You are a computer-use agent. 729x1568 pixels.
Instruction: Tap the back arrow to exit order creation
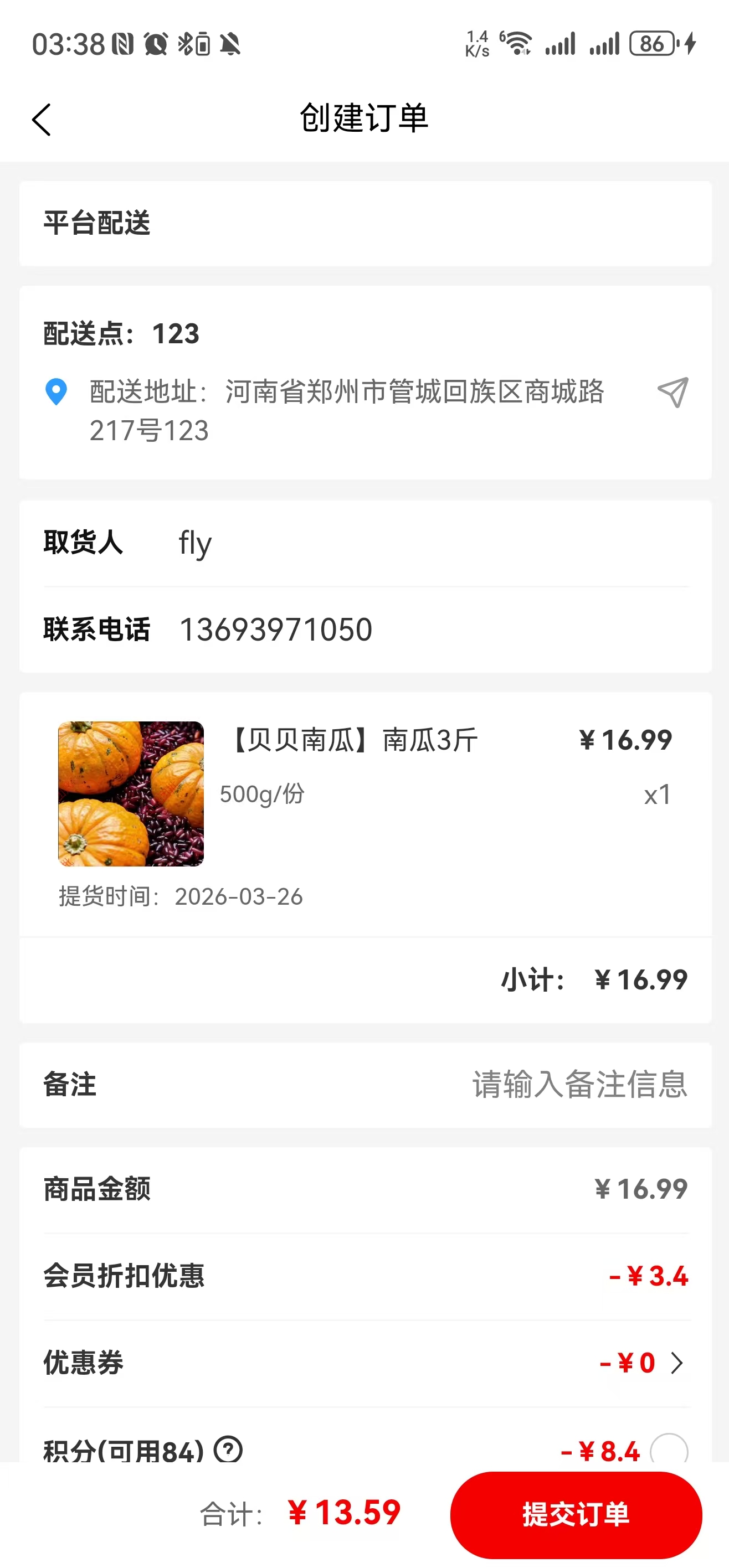[42, 119]
